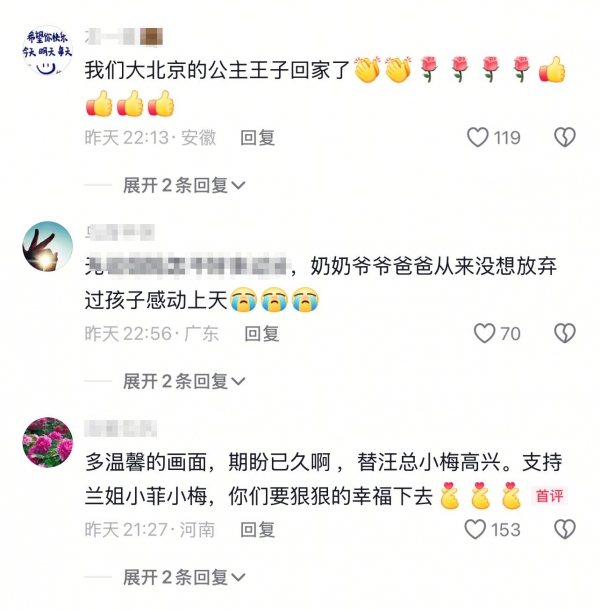
Task: Like the 安徽 comment with 119 likes
Action: click(x=479, y=138)
